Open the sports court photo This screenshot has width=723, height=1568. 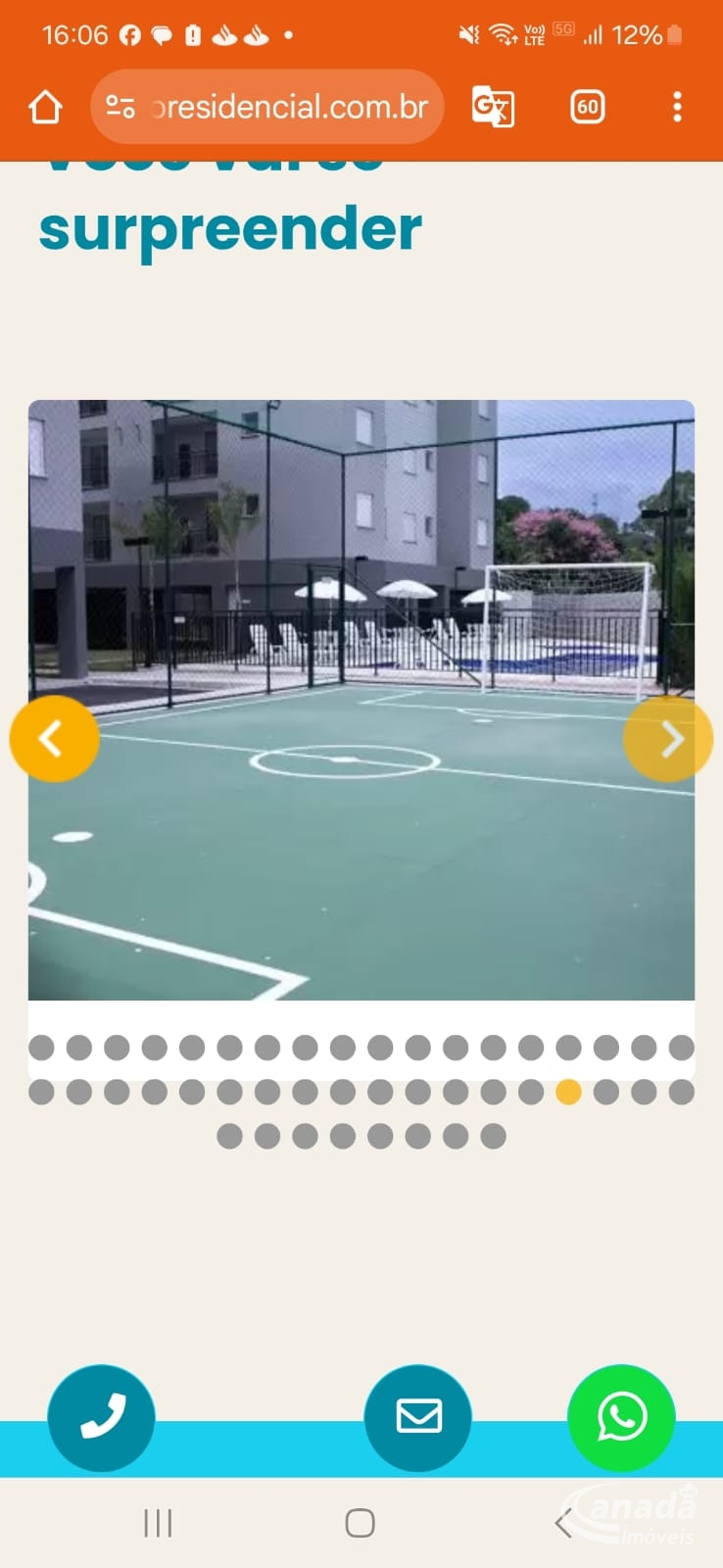[361, 700]
